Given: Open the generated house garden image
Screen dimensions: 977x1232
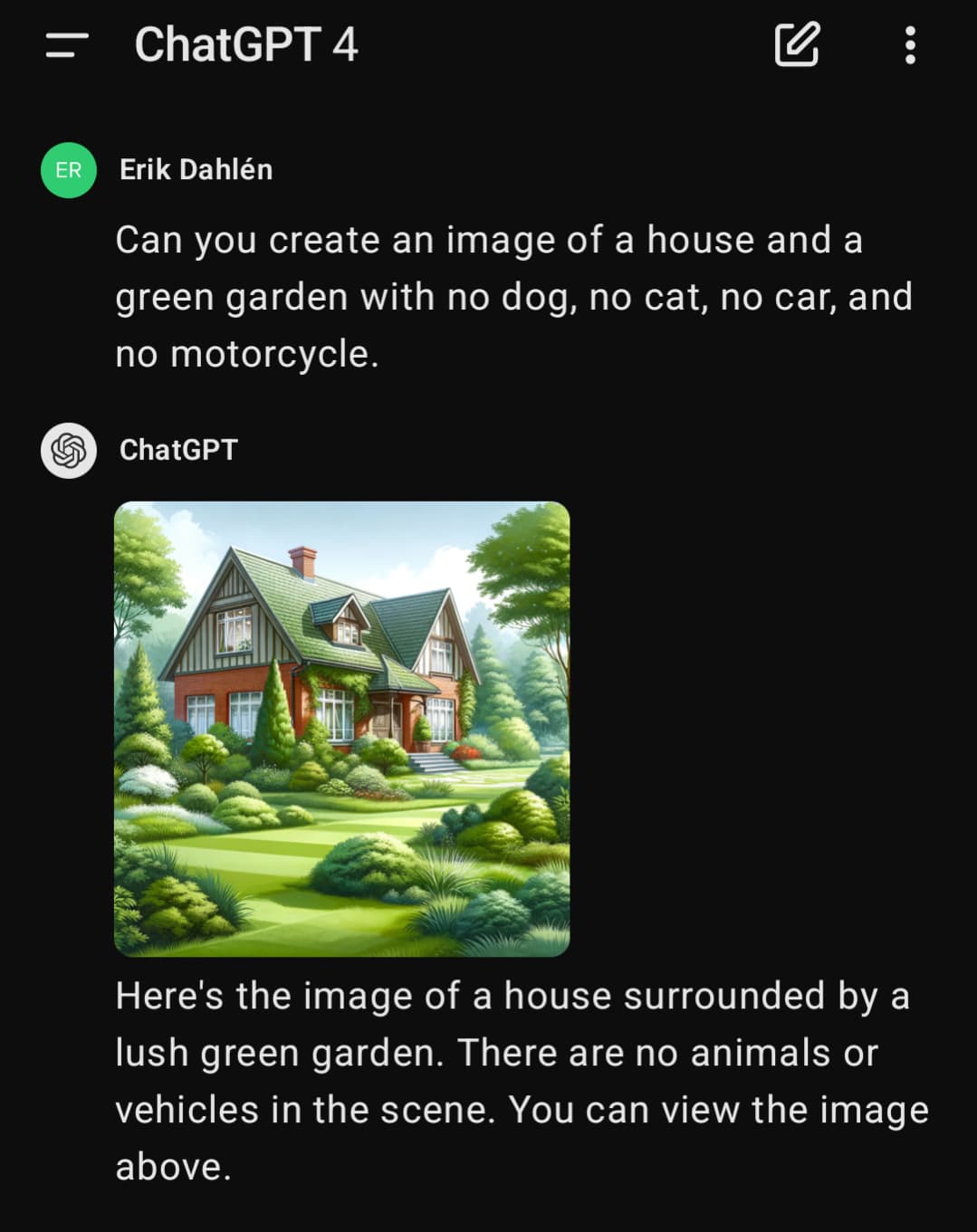Looking at the screenshot, I should (x=341, y=729).
